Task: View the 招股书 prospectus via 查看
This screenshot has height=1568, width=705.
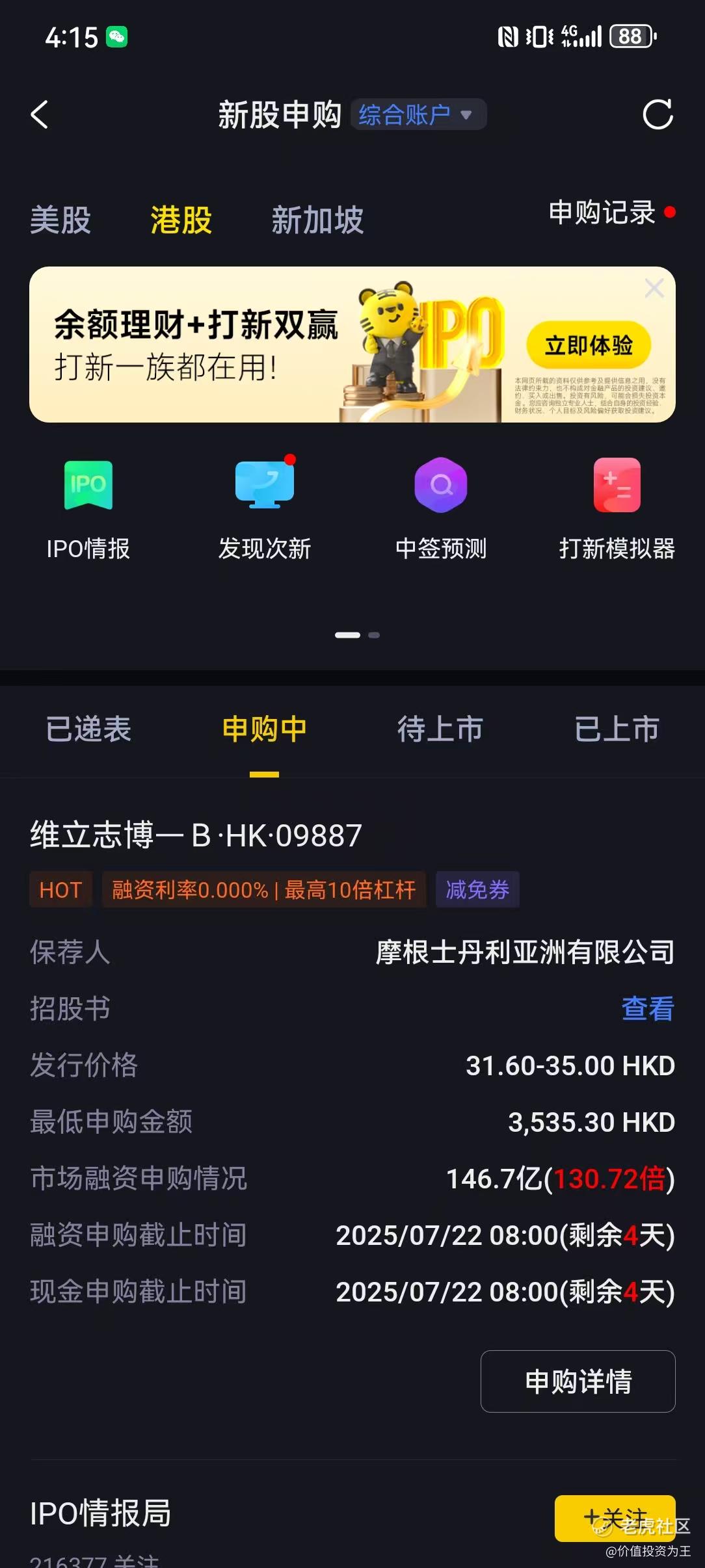Action: coord(648,1009)
